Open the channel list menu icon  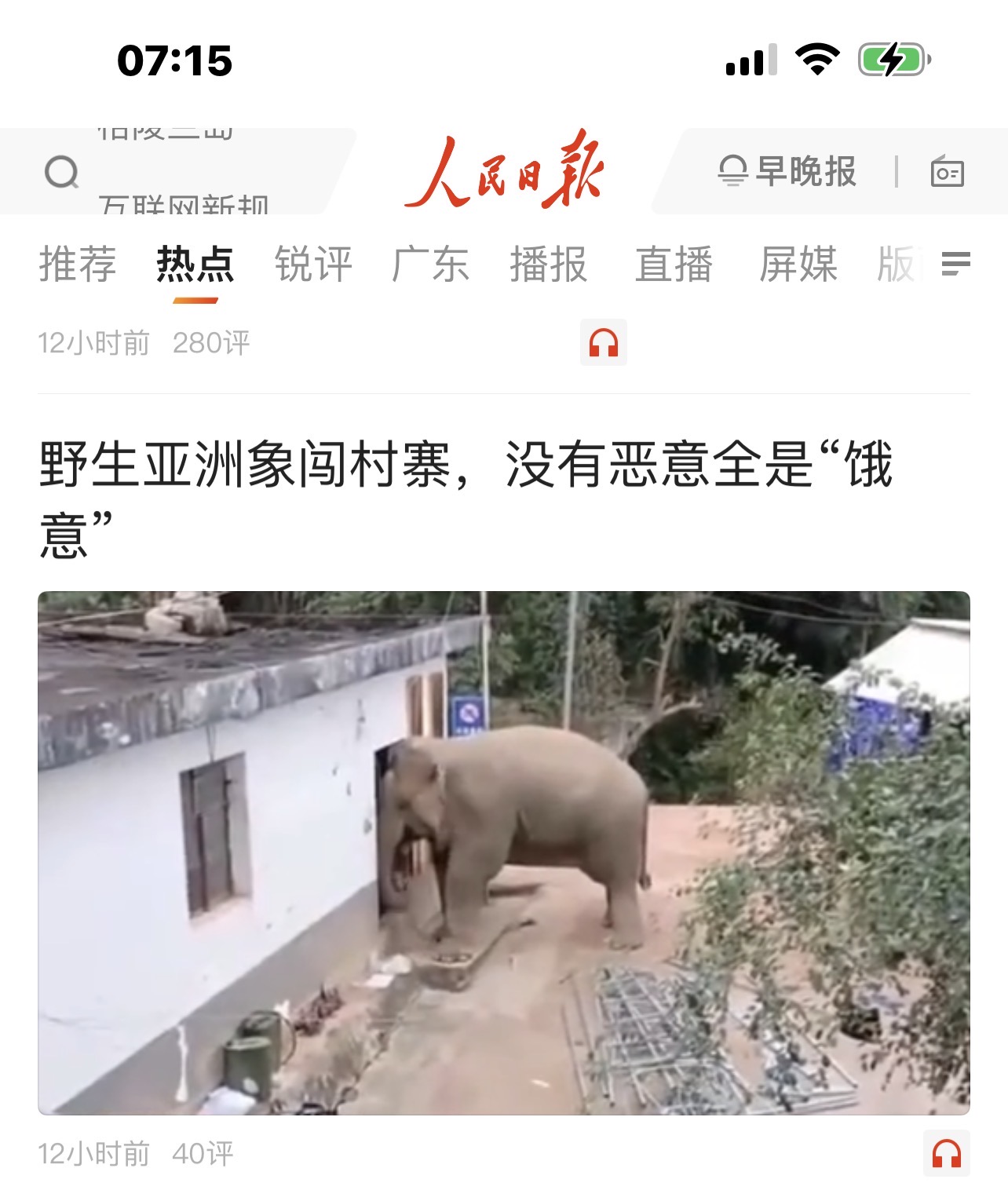point(955,264)
